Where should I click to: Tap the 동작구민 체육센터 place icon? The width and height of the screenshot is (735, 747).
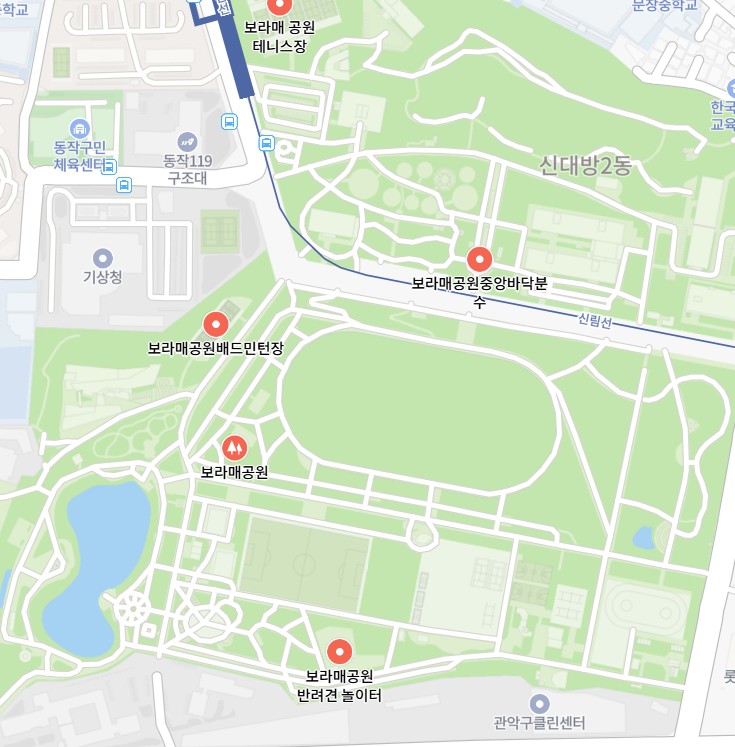coord(80,128)
